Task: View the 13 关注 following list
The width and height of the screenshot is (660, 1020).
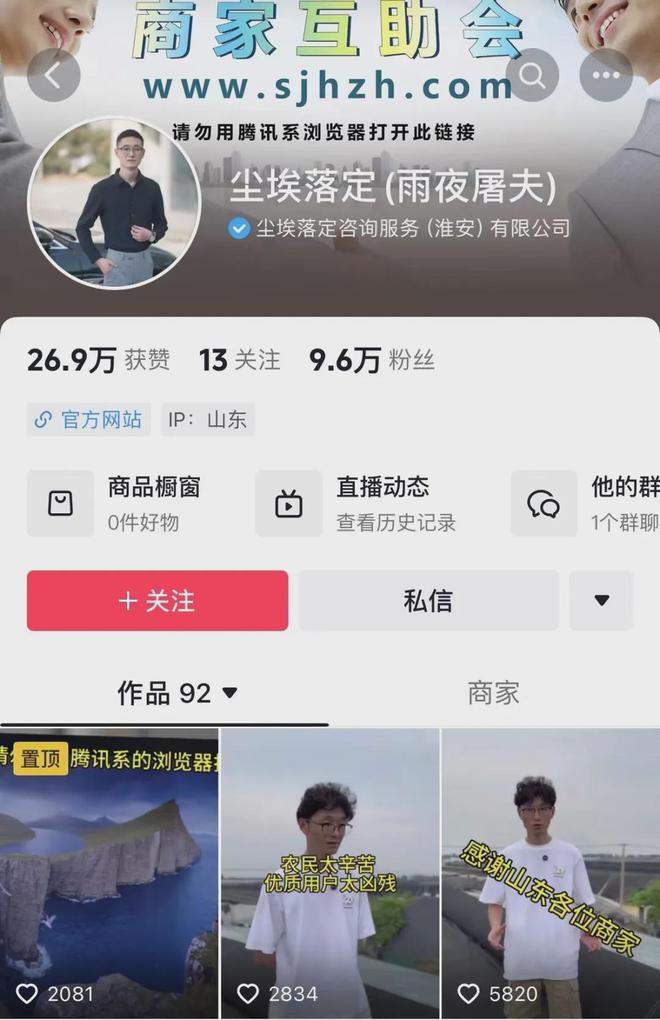Action: point(240,360)
